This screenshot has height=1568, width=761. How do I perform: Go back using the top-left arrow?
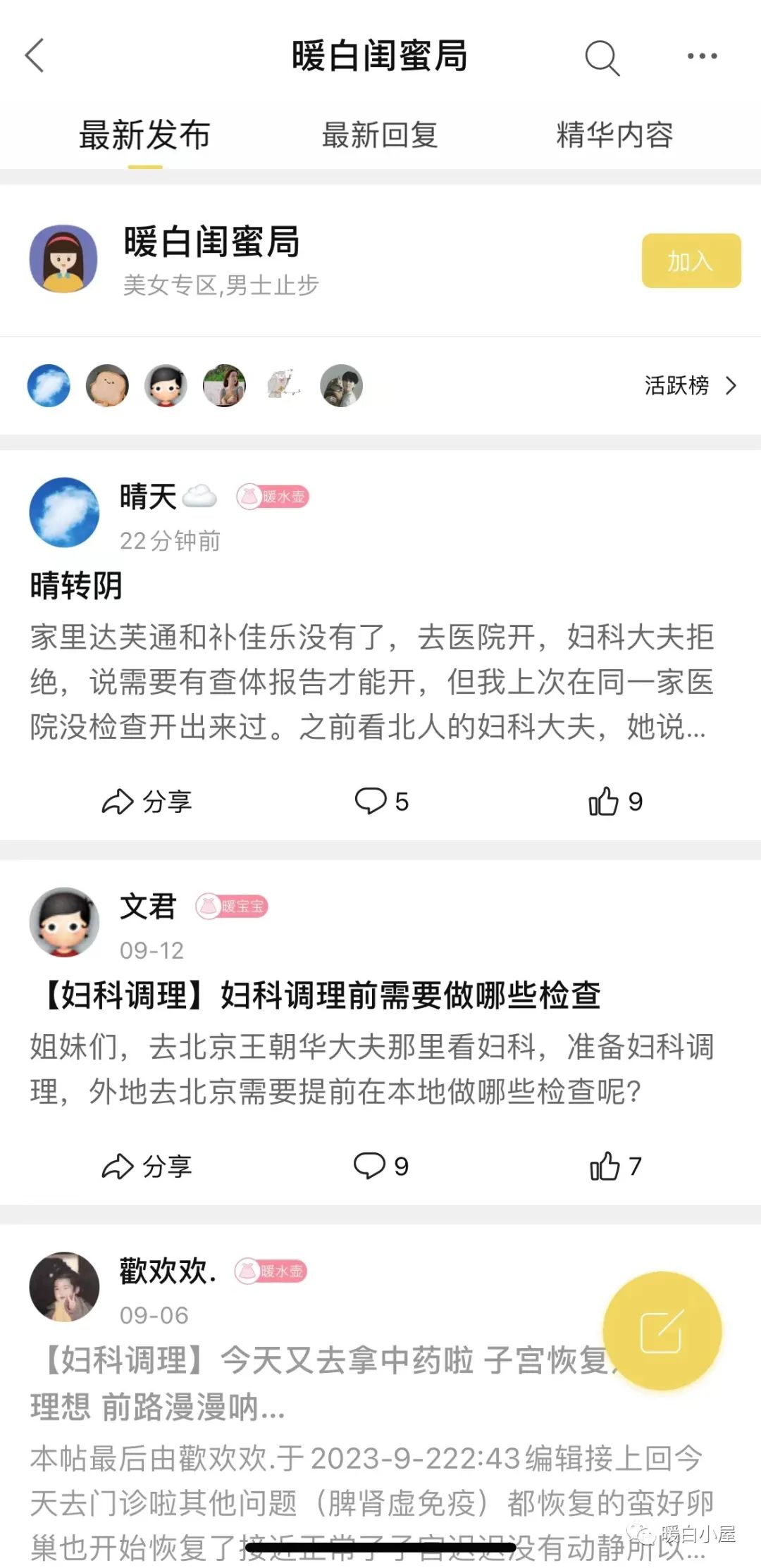click(35, 56)
